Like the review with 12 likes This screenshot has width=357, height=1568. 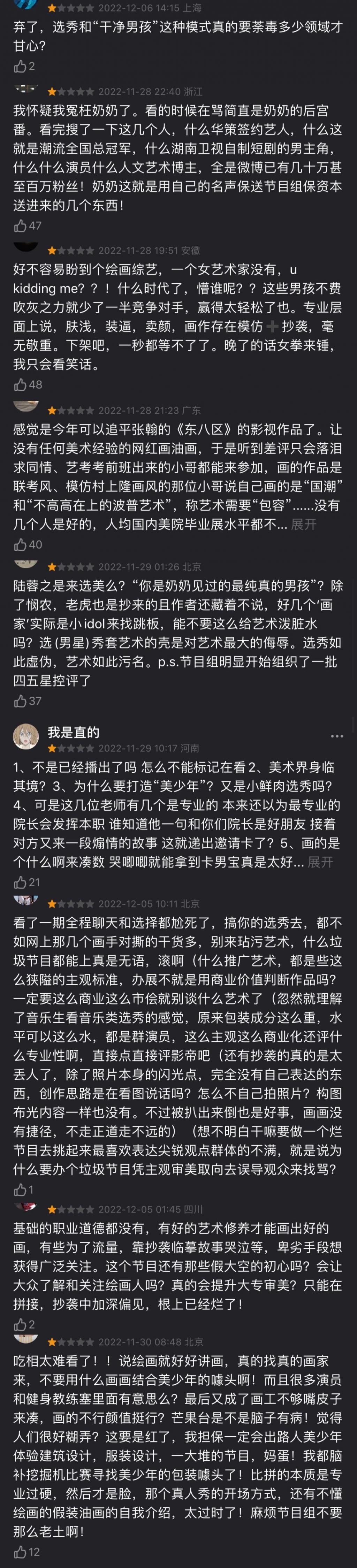coord(21,1552)
